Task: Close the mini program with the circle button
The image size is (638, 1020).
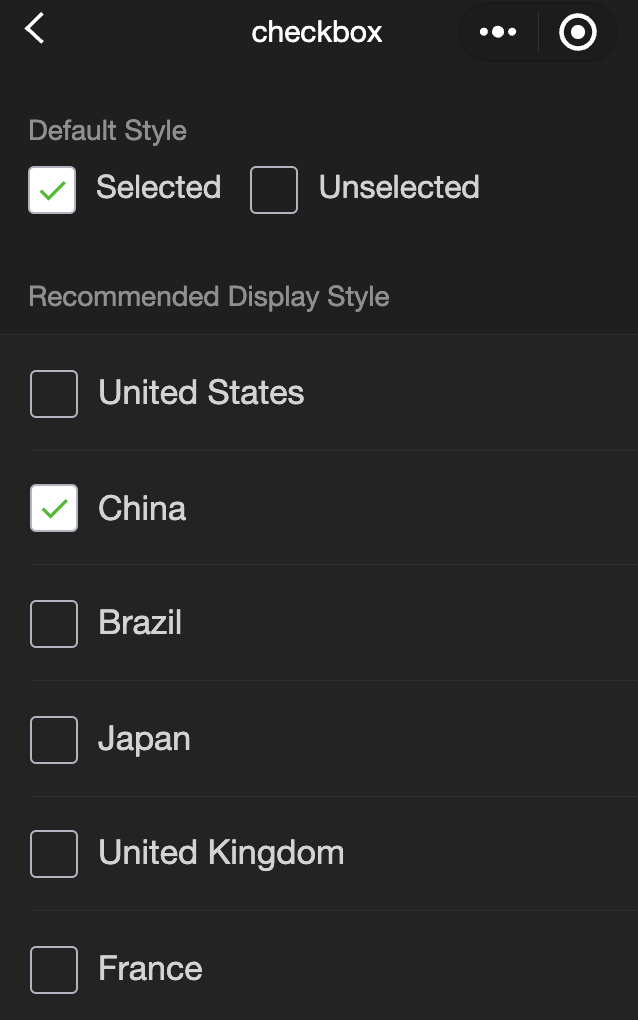Action: click(578, 32)
